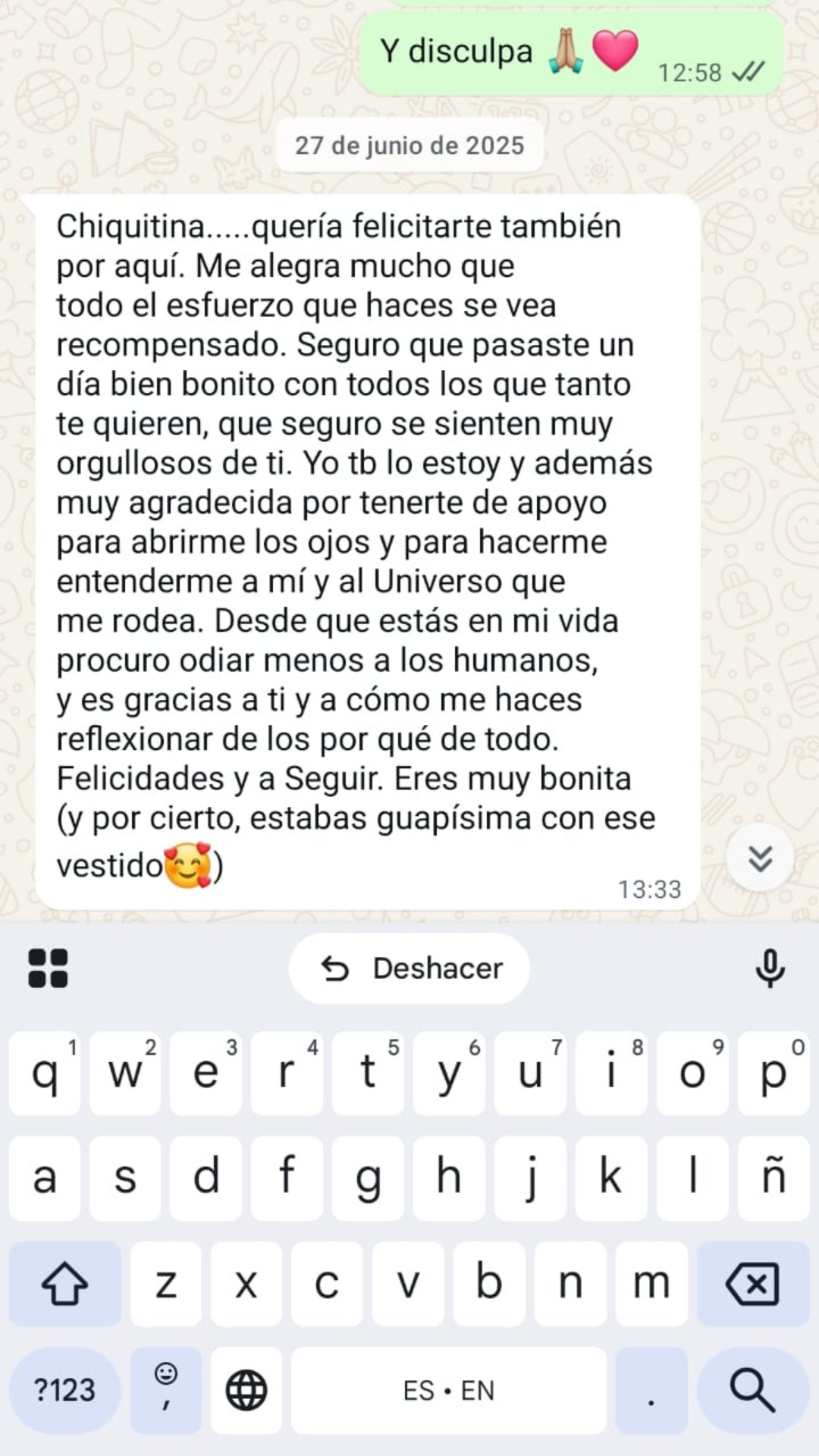Jump to the latest messages in chat
Image resolution: width=819 pixels, height=1456 pixels.
760,858
